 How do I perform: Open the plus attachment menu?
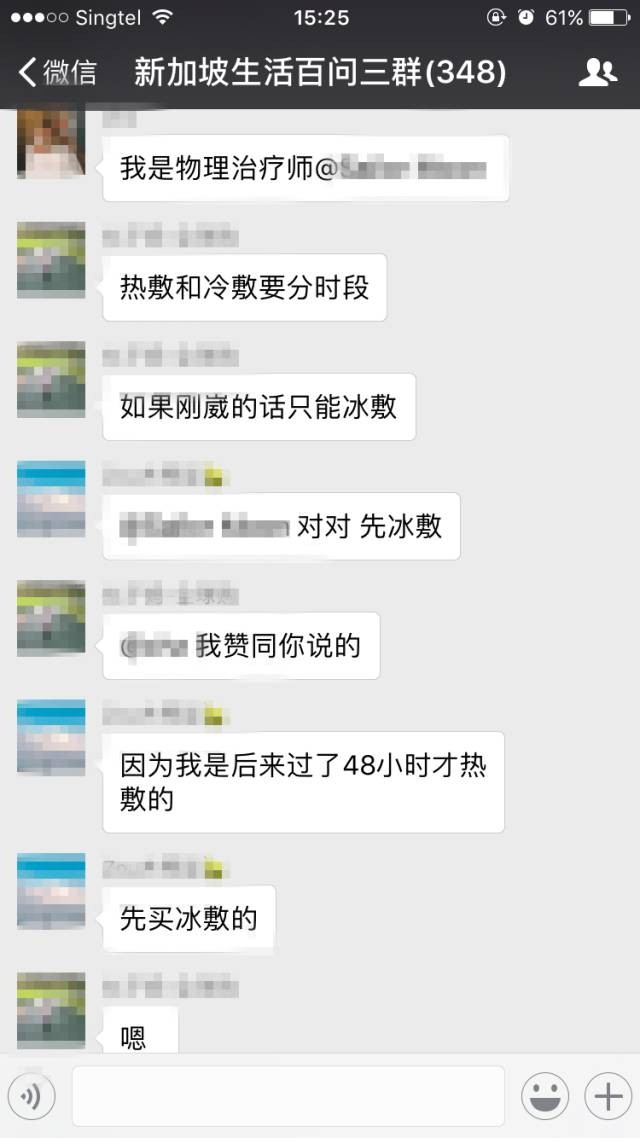(608, 1097)
